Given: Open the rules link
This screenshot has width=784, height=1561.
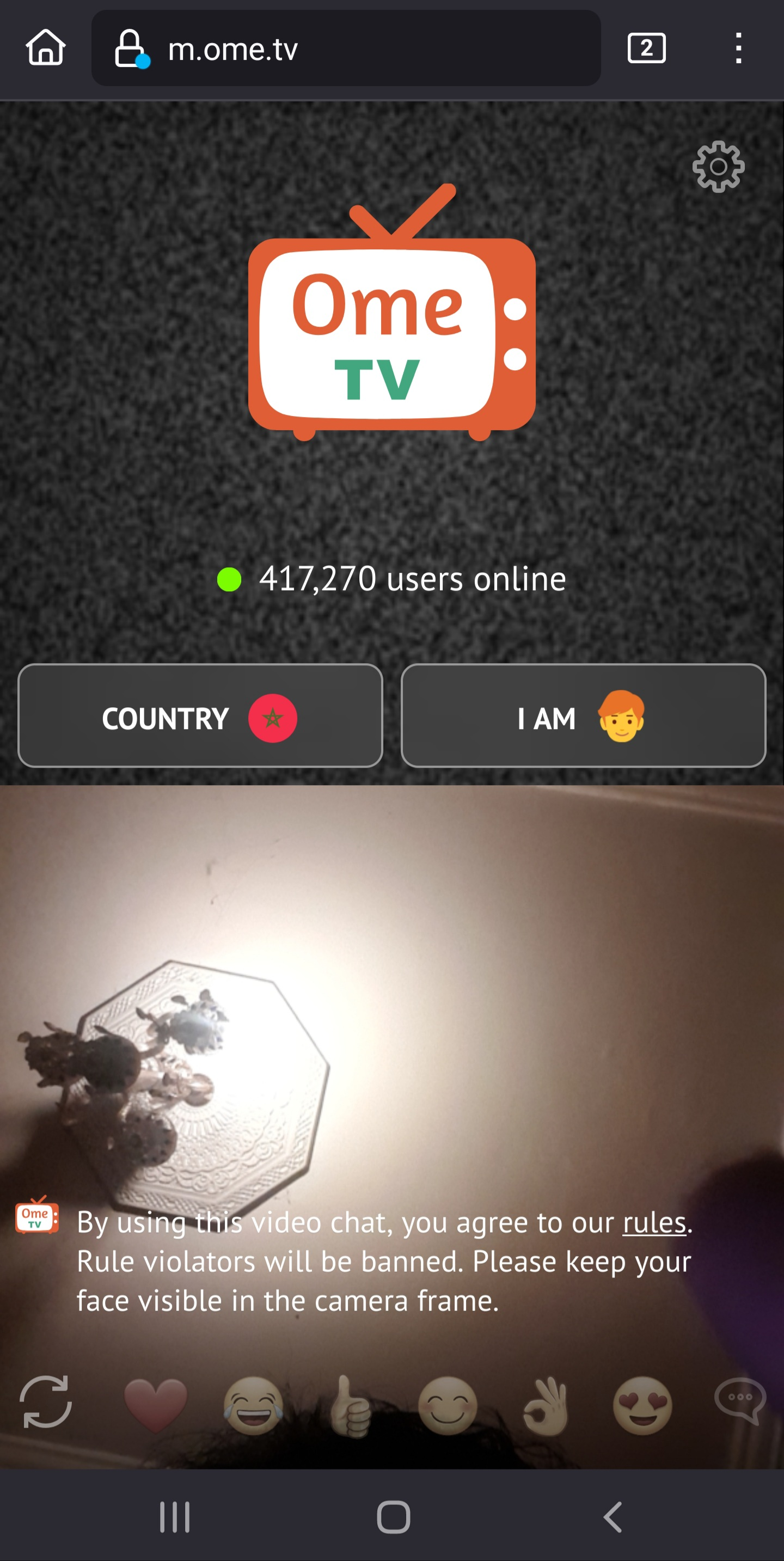Looking at the screenshot, I should pyautogui.click(x=654, y=1223).
